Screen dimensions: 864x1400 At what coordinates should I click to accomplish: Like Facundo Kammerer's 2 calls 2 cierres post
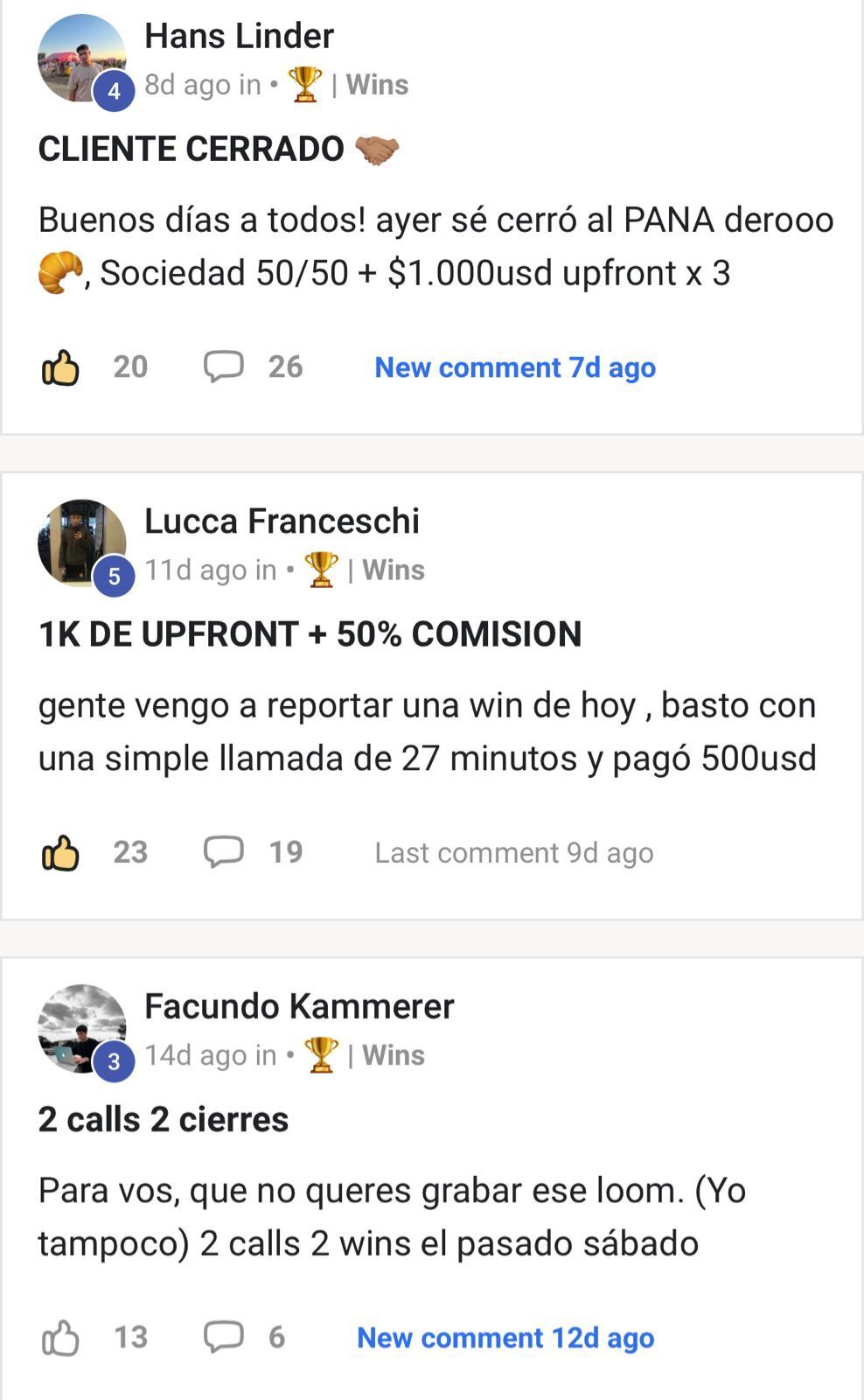point(60,1338)
